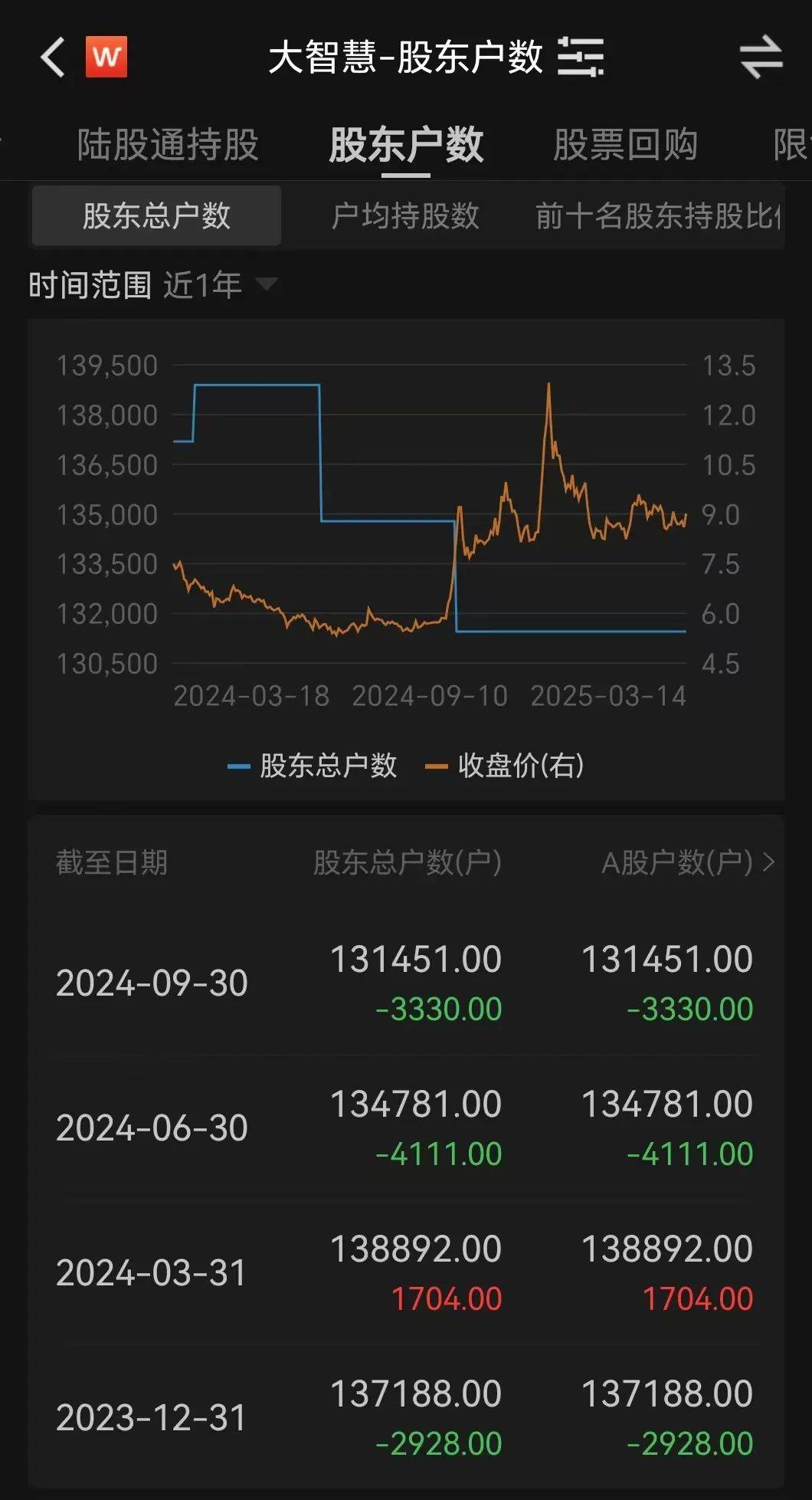Open the indicator settings sliders icon
812x1500 pixels.
tap(583, 56)
